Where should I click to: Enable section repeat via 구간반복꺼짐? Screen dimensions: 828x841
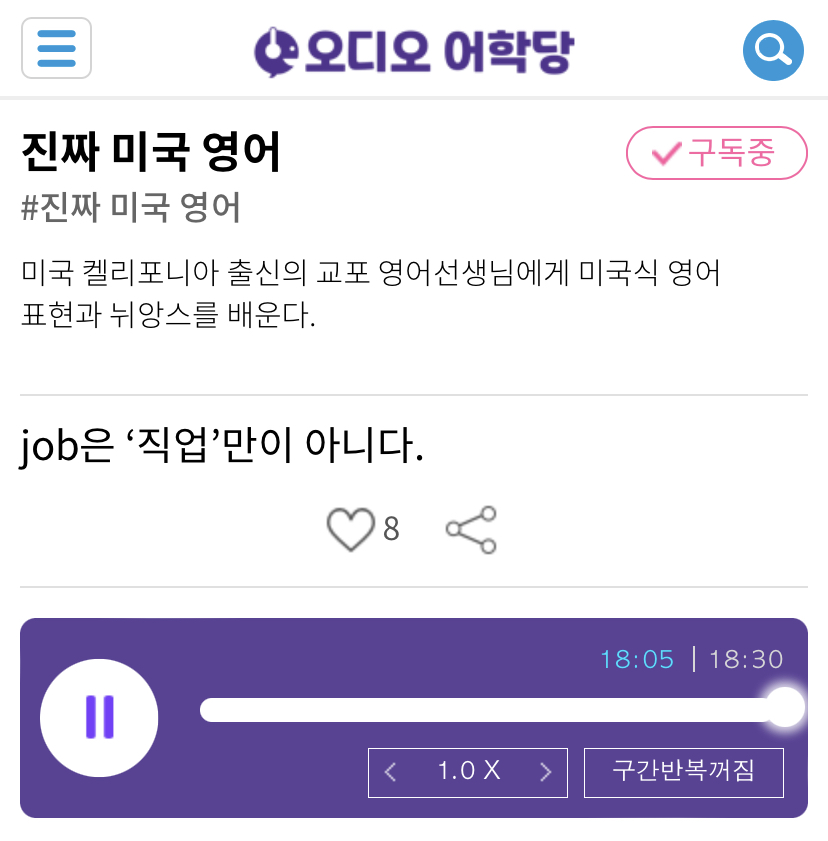pyautogui.click(x=683, y=772)
